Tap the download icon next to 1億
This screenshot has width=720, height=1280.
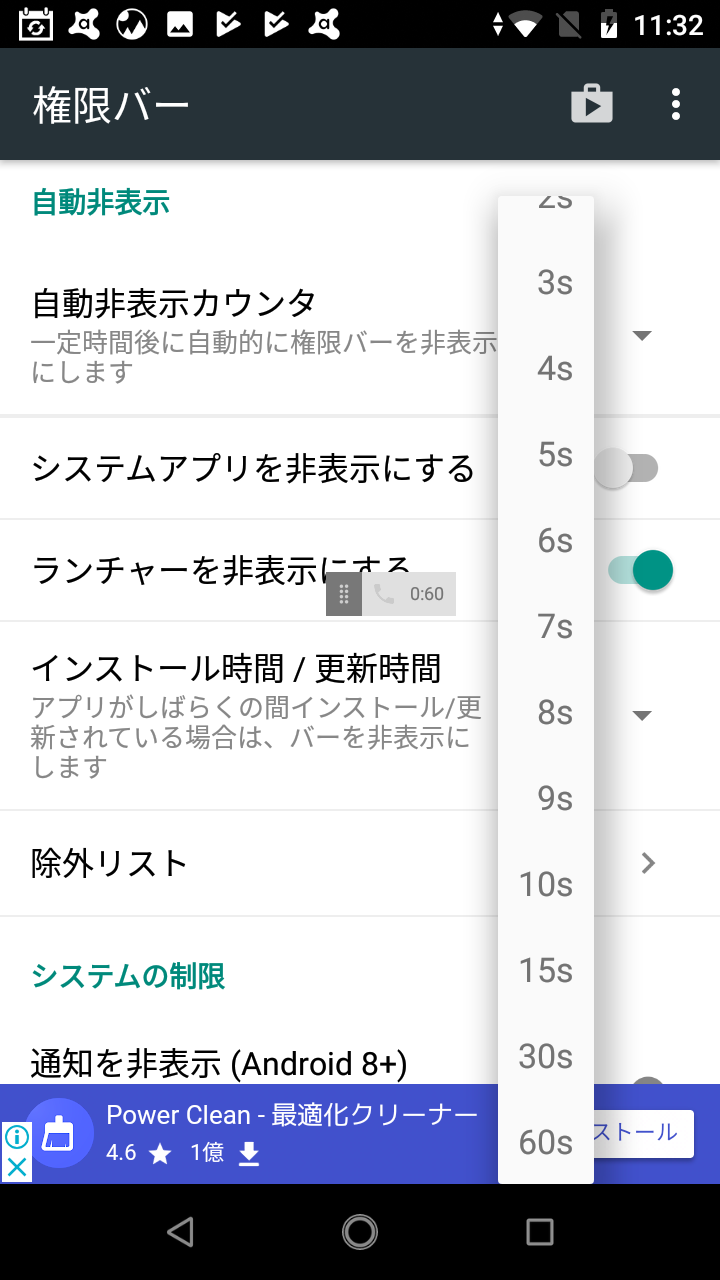pyautogui.click(x=248, y=1153)
